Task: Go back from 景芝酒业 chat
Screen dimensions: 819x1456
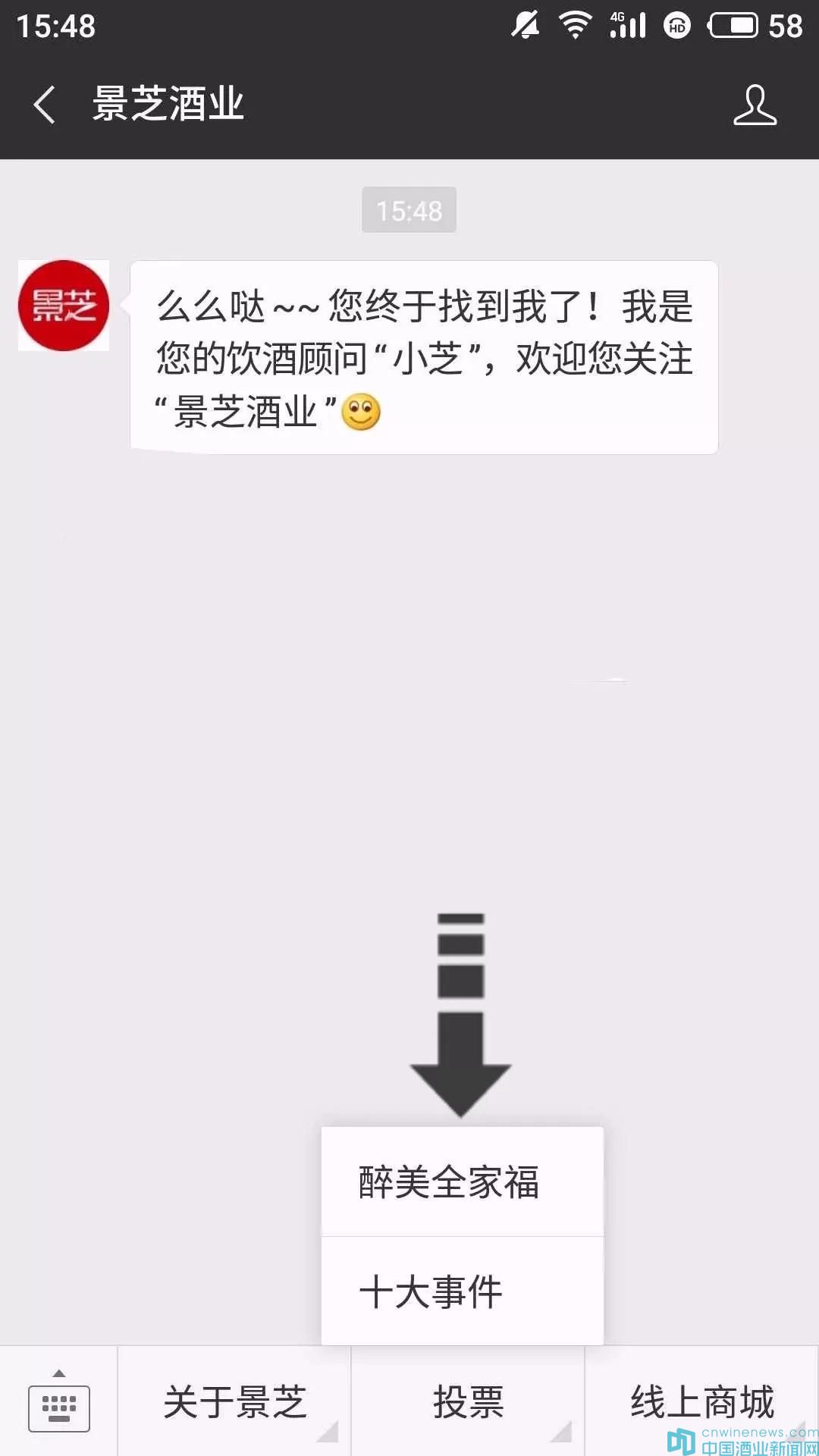Action: point(44,104)
